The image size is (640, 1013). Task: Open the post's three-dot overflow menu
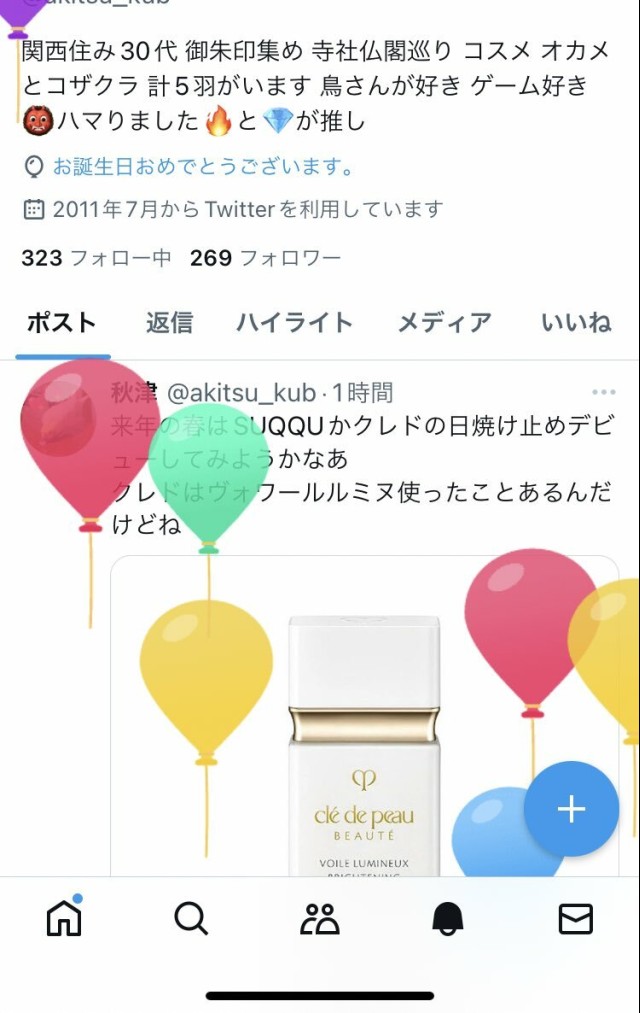point(603,392)
